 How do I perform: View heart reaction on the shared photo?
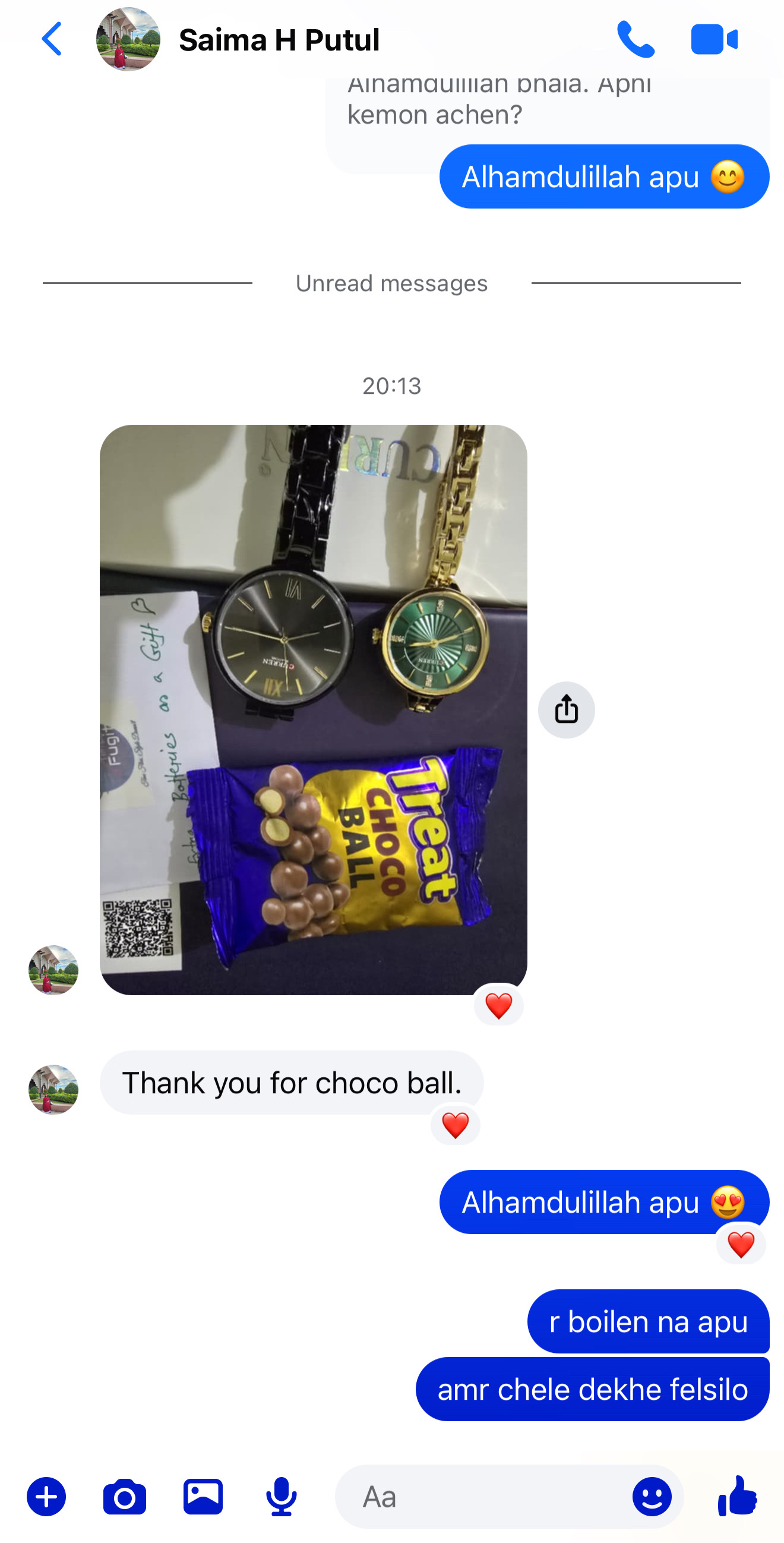(498, 1005)
